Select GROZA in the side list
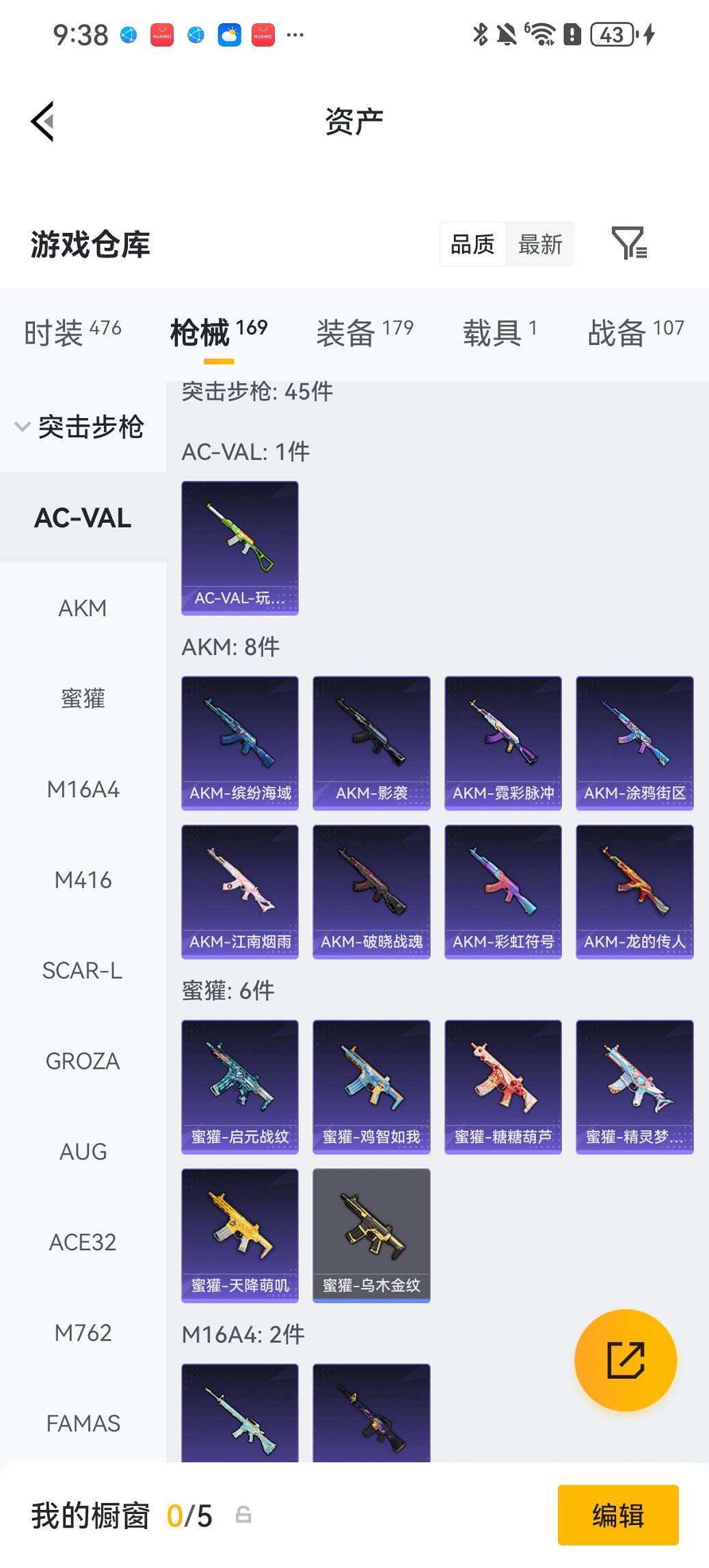Image resolution: width=709 pixels, height=1568 pixels. tap(83, 1061)
